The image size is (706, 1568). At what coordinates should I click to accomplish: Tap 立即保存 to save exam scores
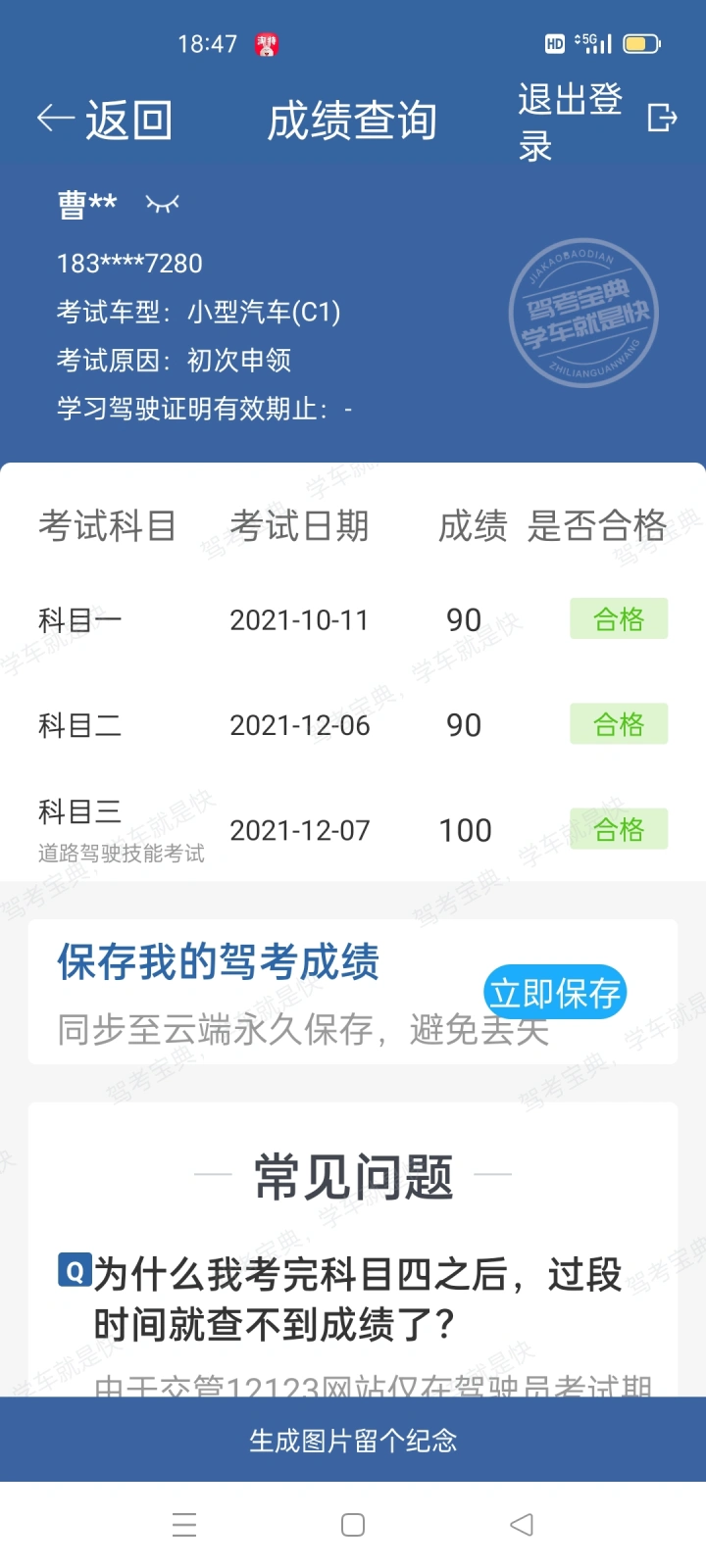point(555,993)
